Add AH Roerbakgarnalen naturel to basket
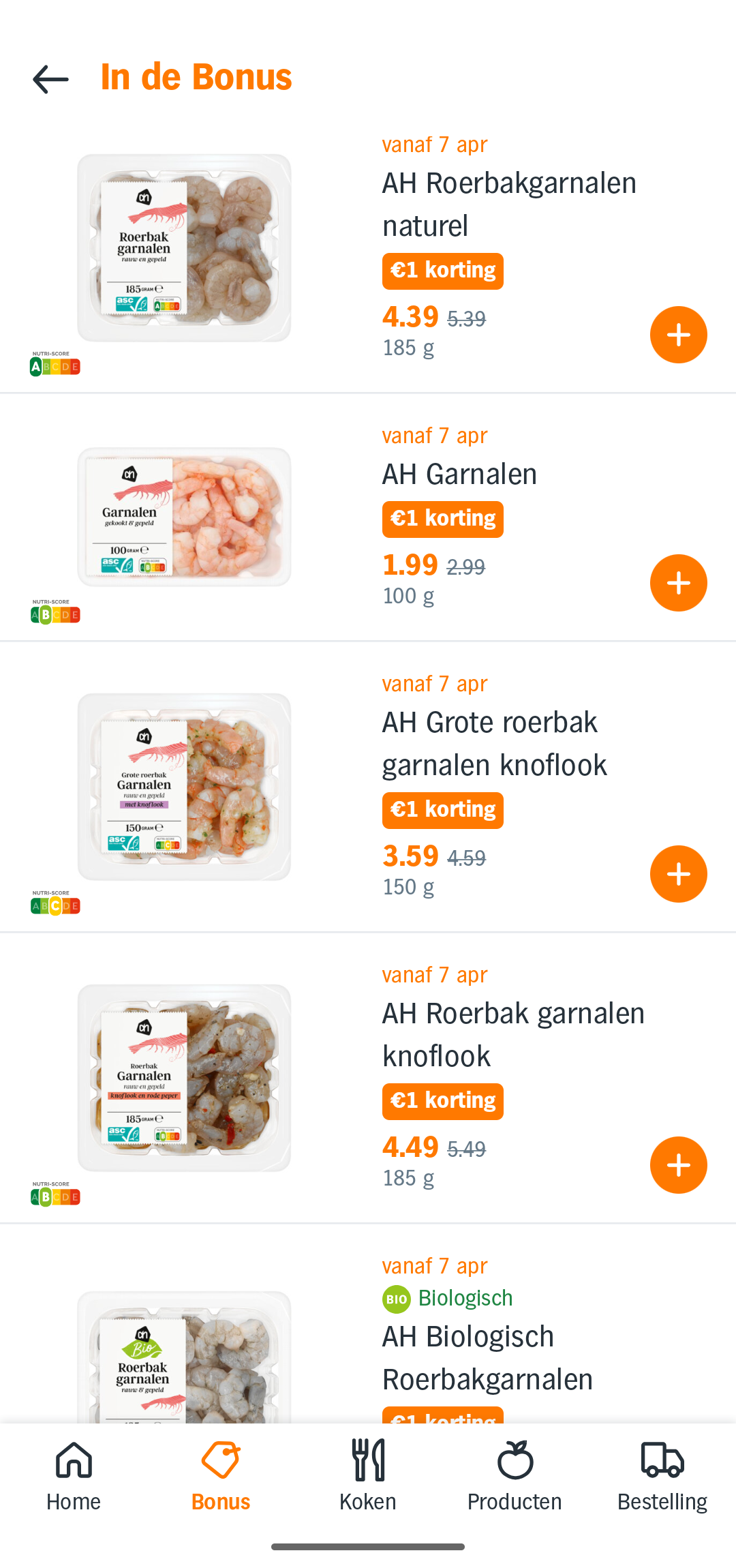 pyautogui.click(x=678, y=335)
